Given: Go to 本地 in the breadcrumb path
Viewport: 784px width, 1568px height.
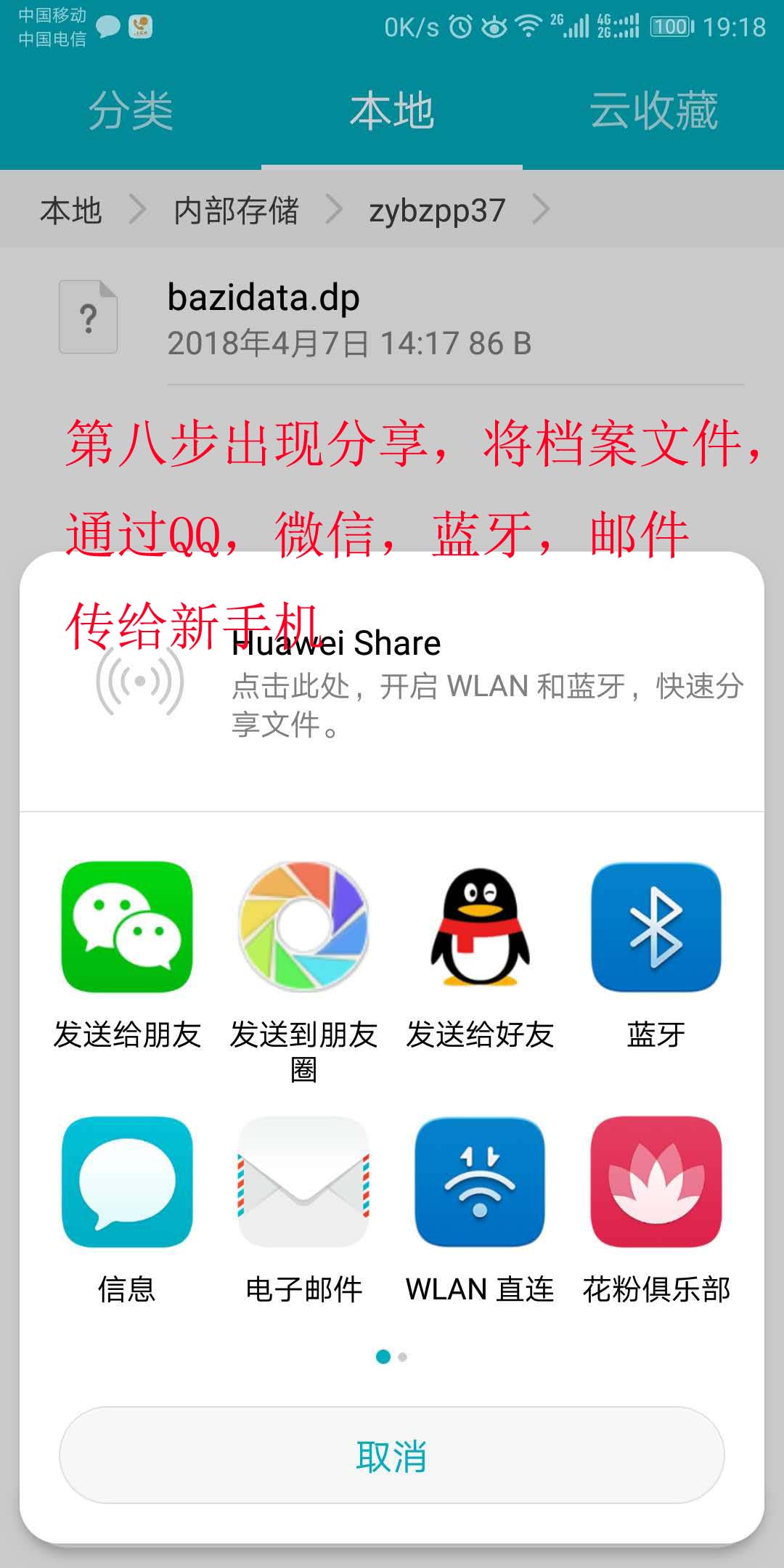Looking at the screenshot, I should (70, 211).
